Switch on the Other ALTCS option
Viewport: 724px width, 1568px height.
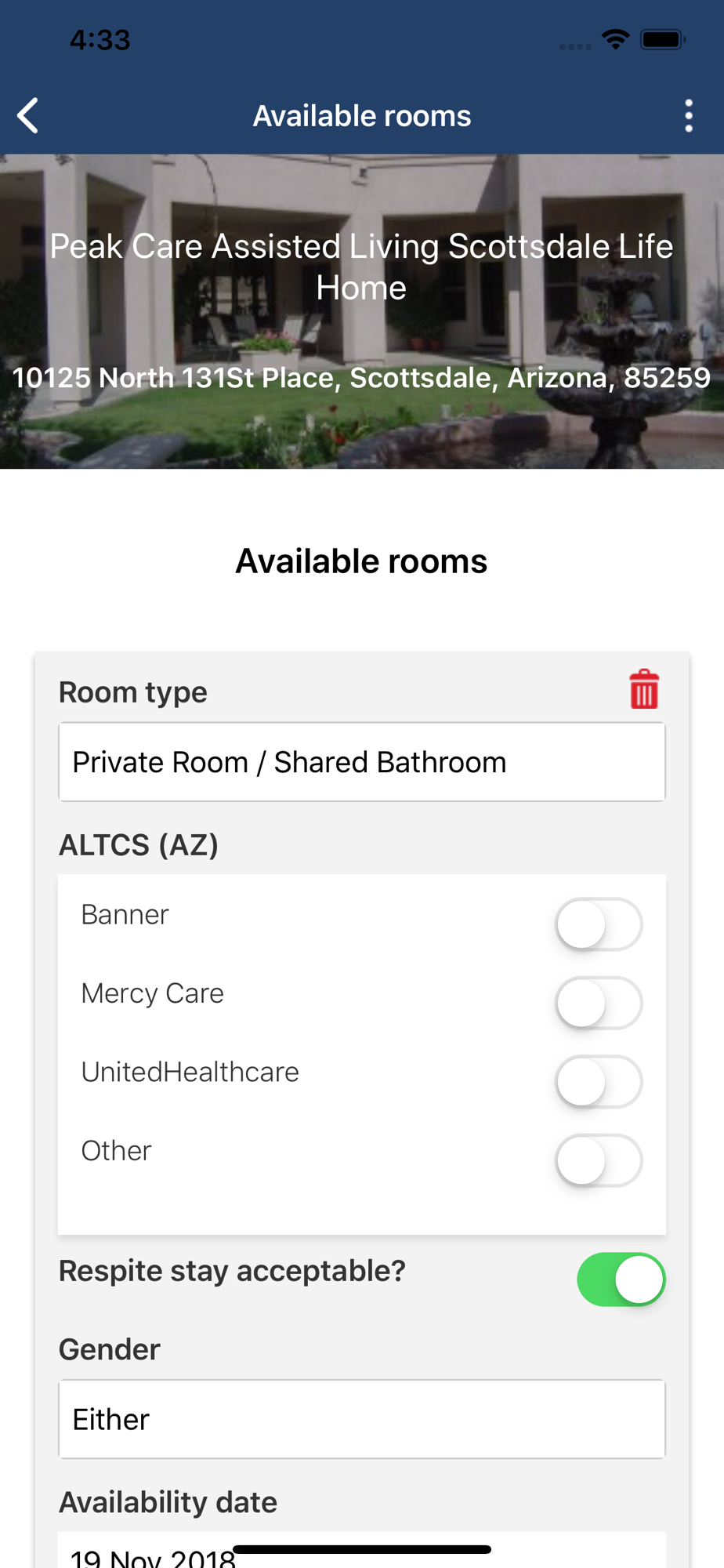pos(599,1160)
